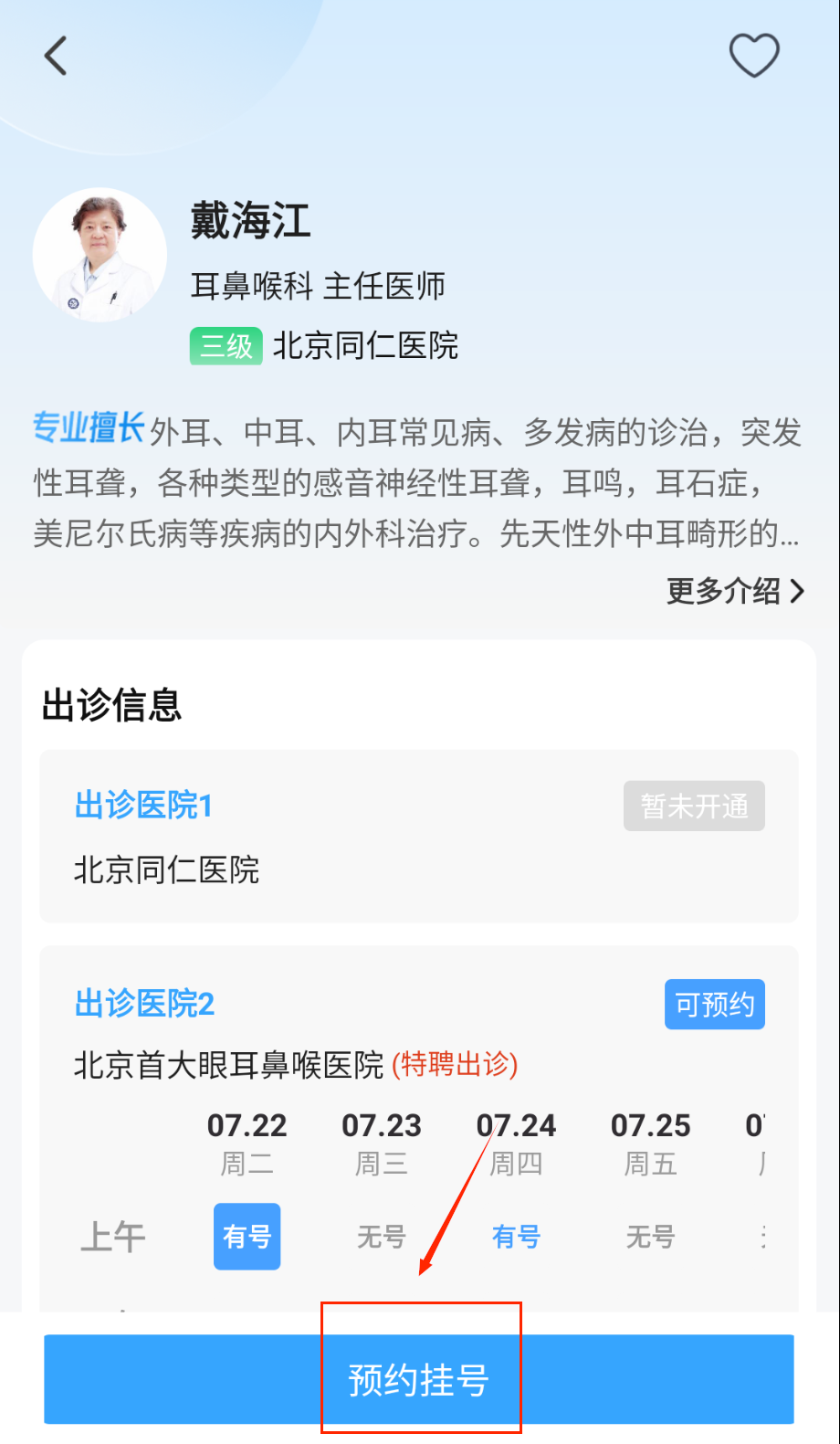Choose the 有号 morning slot on 07.24
The width and height of the screenshot is (840, 1444).
pyautogui.click(x=516, y=1237)
